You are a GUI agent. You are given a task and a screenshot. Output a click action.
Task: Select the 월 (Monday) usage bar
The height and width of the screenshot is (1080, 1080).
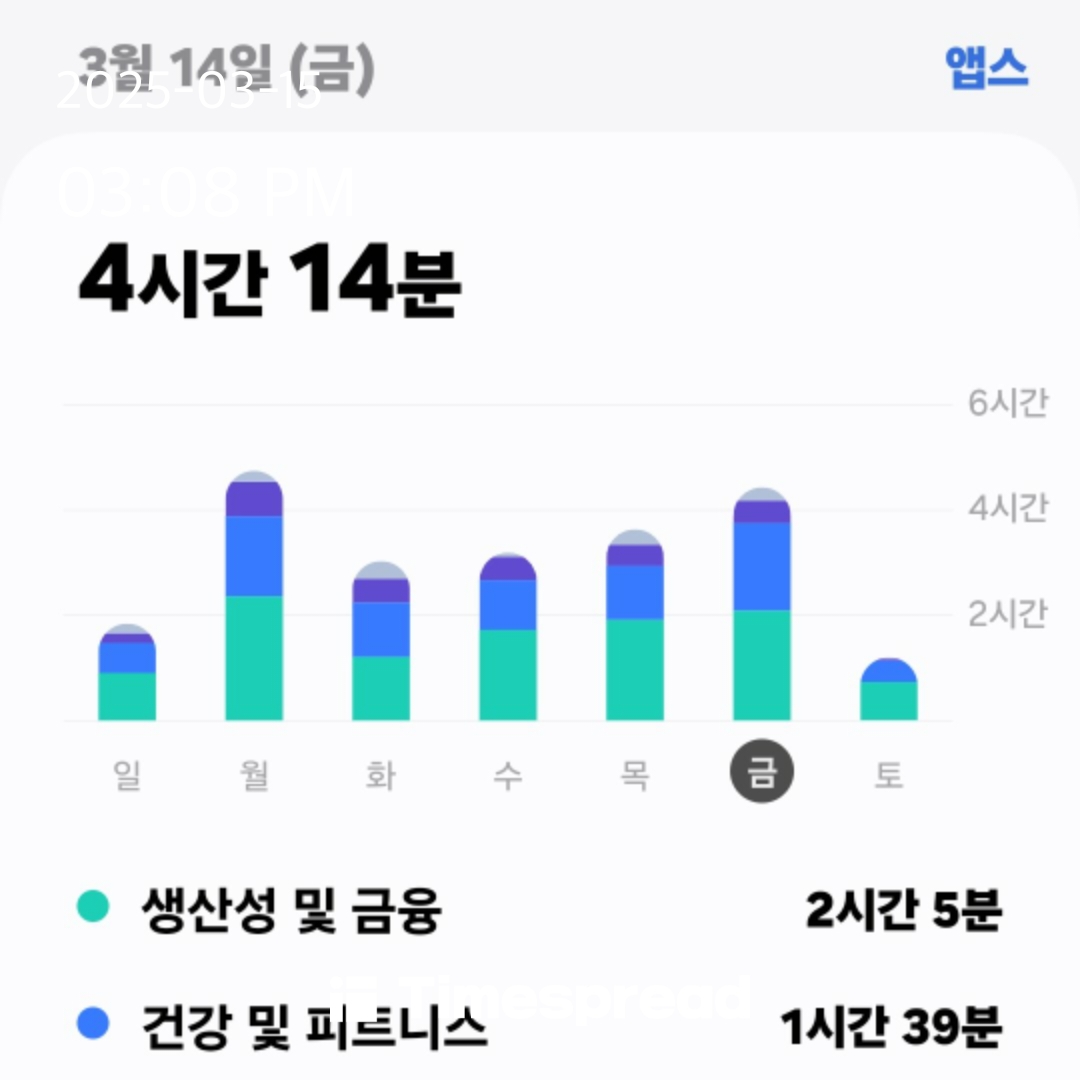click(254, 596)
